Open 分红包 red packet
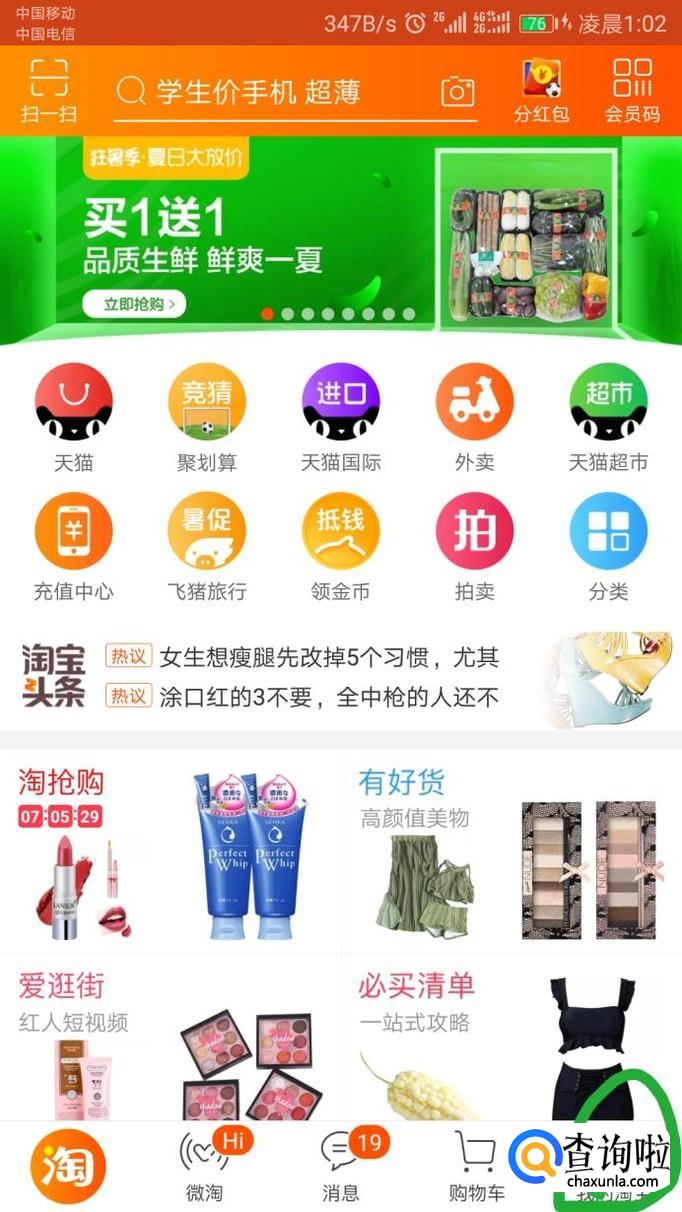The image size is (682, 1212). (541, 91)
